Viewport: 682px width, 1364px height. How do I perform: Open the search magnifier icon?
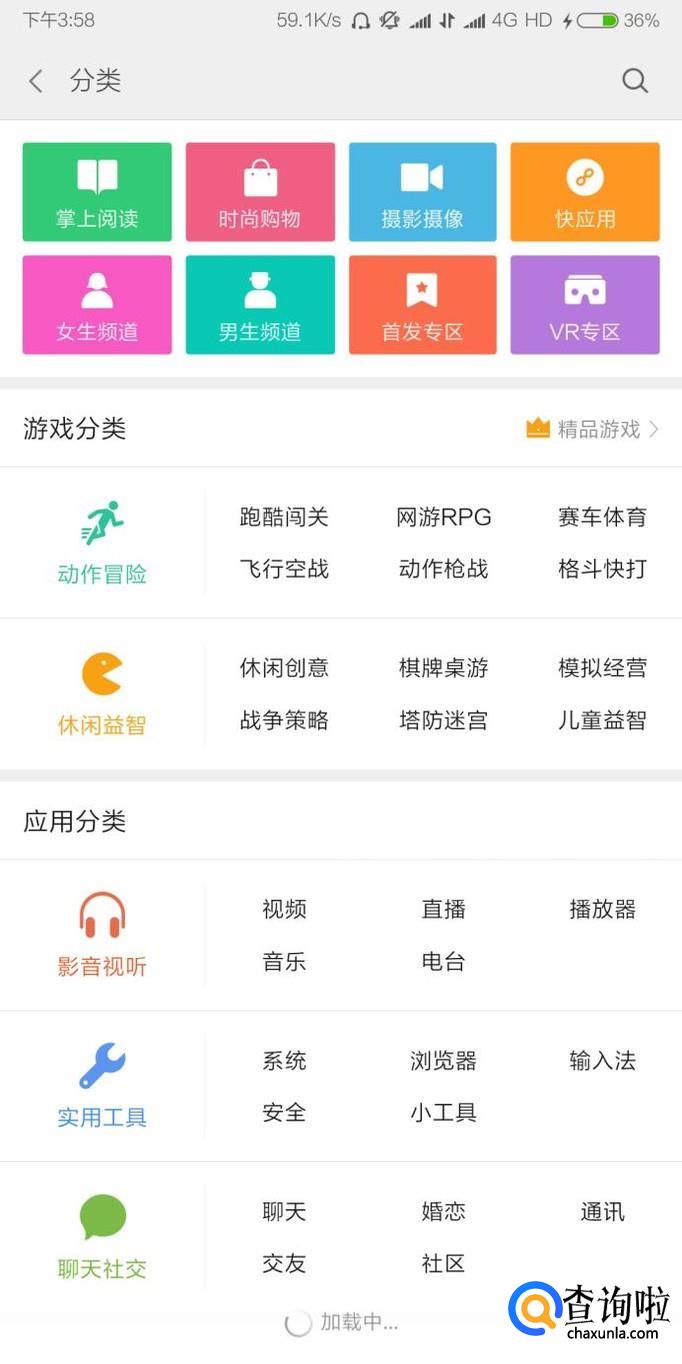(635, 81)
